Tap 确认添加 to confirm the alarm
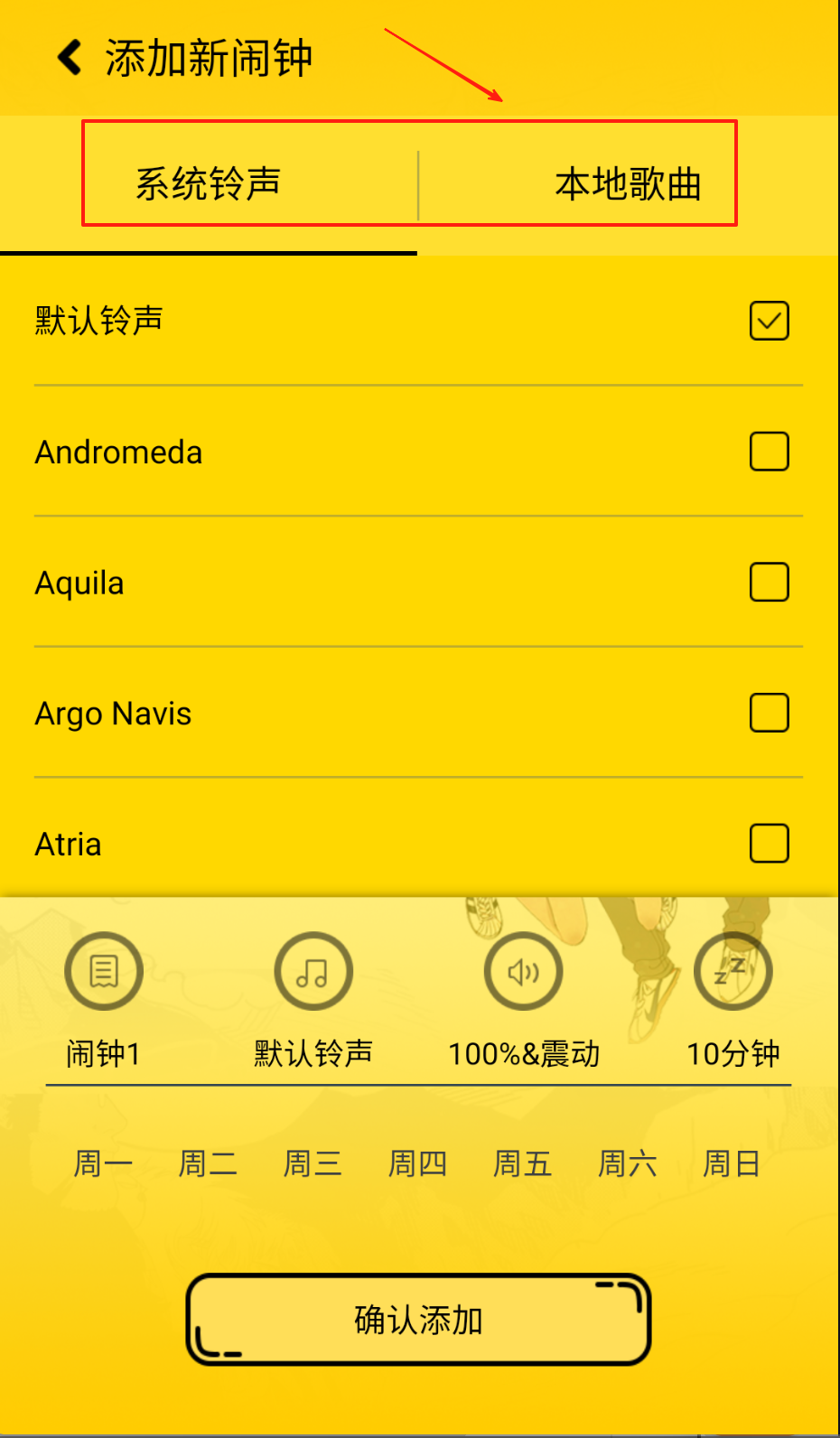 pyautogui.click(x=418, y=1320)
